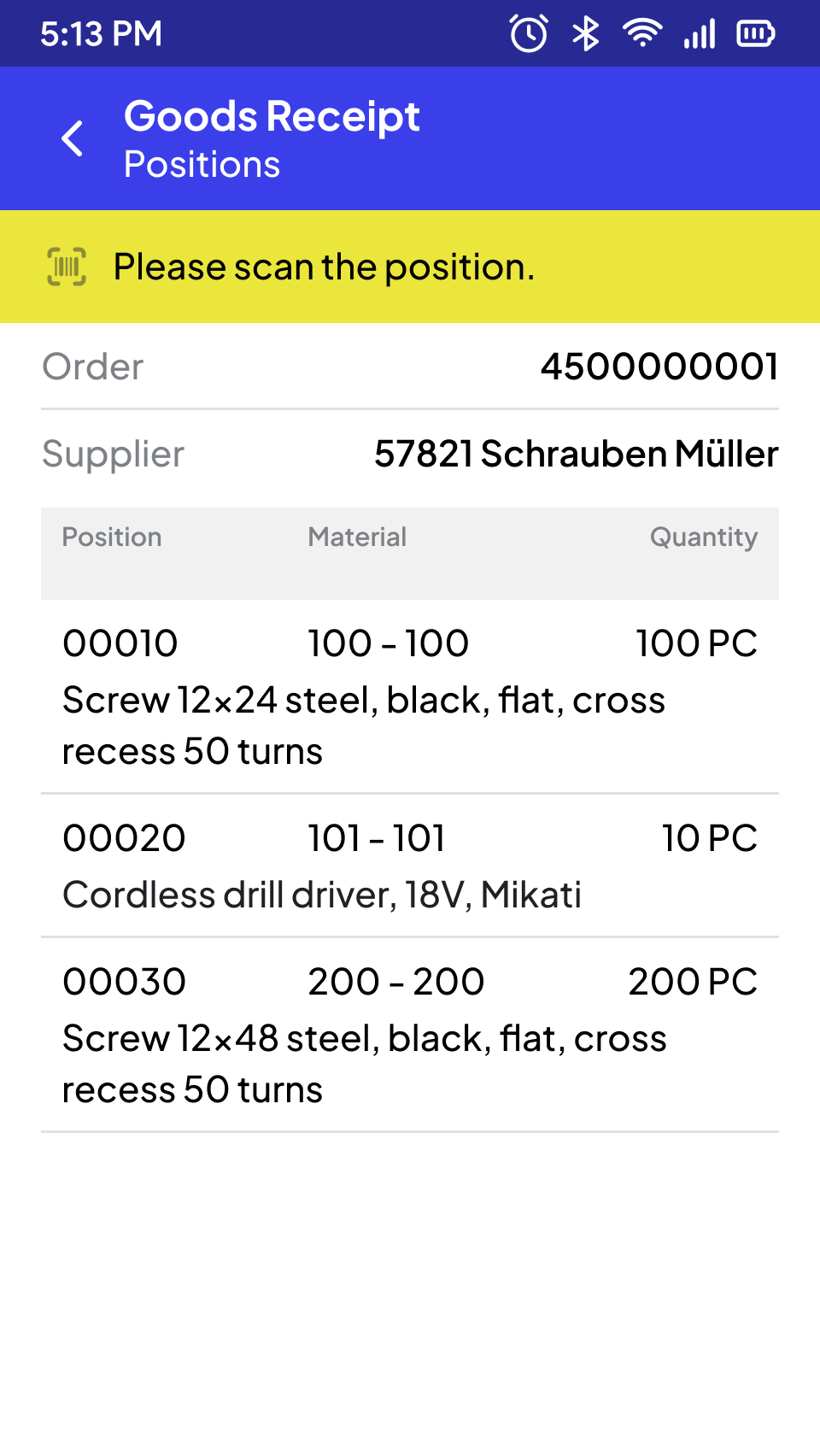Open position 00020 Cordless drill driver
This screenshot has height=1456, width=820.
click(410, 866)
